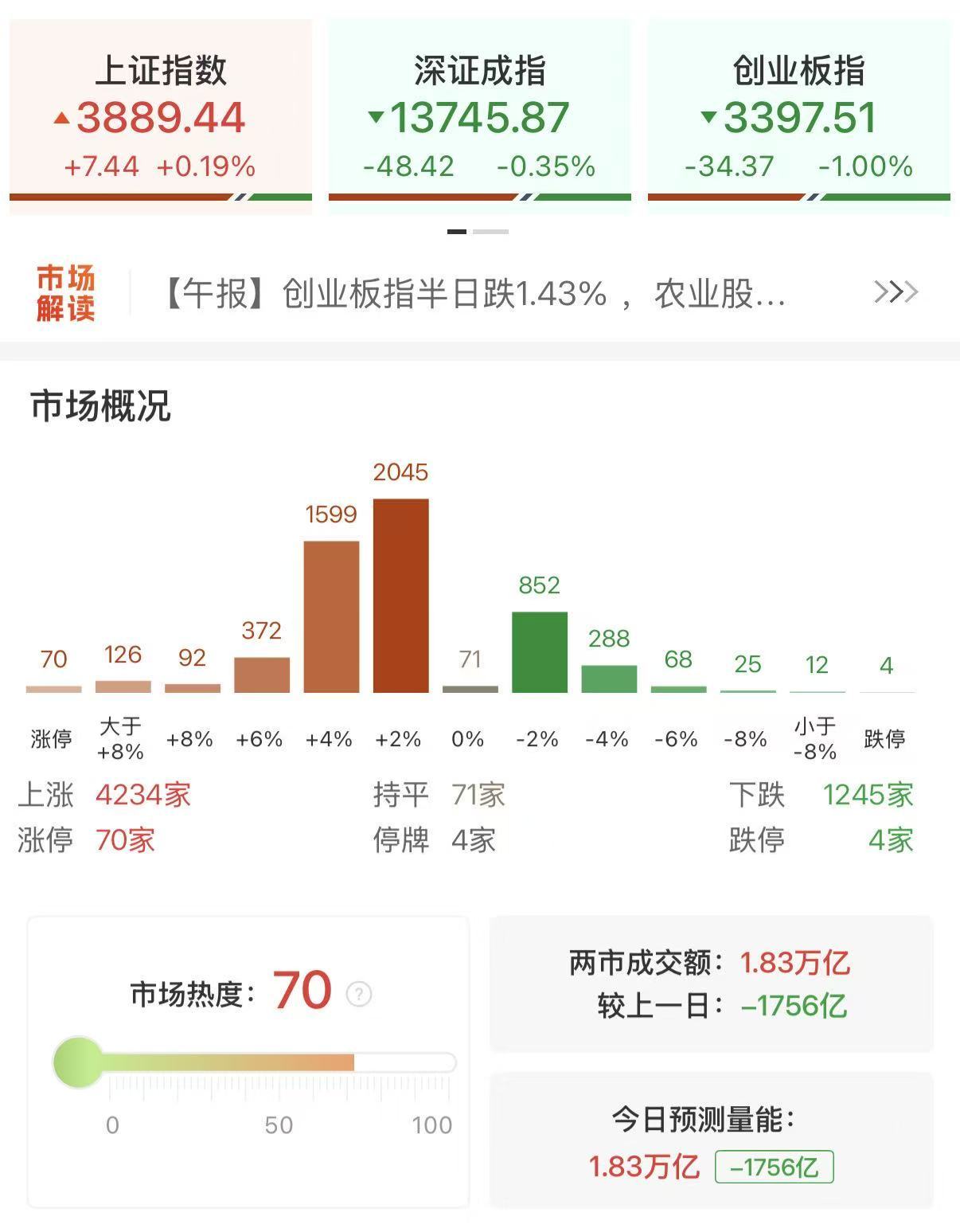Tap the 市场热度 help question mark

click(x=359, y=994)
